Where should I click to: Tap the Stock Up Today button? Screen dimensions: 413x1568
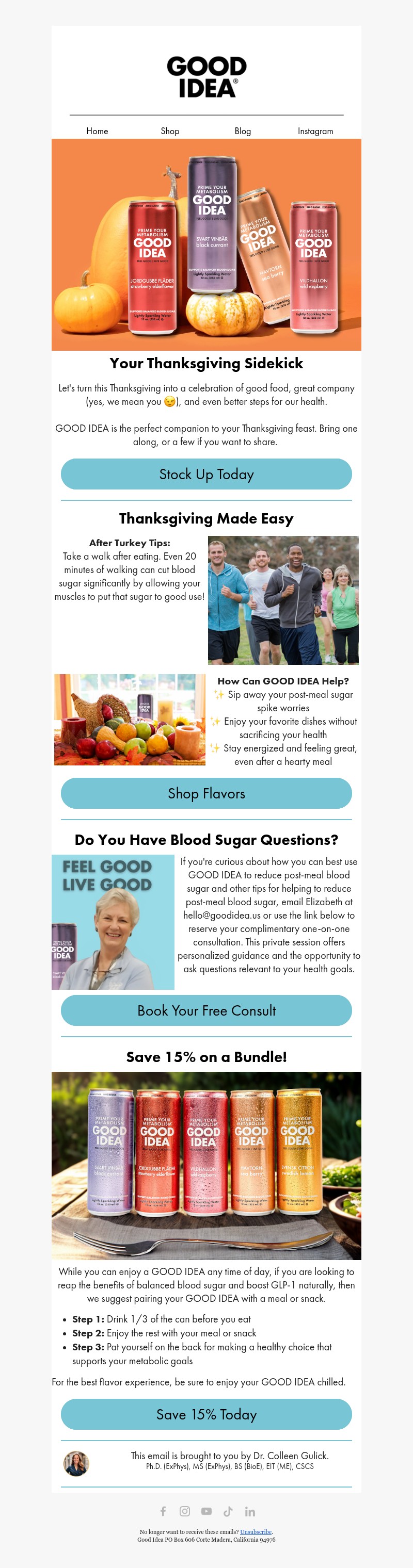pos(206,474)
